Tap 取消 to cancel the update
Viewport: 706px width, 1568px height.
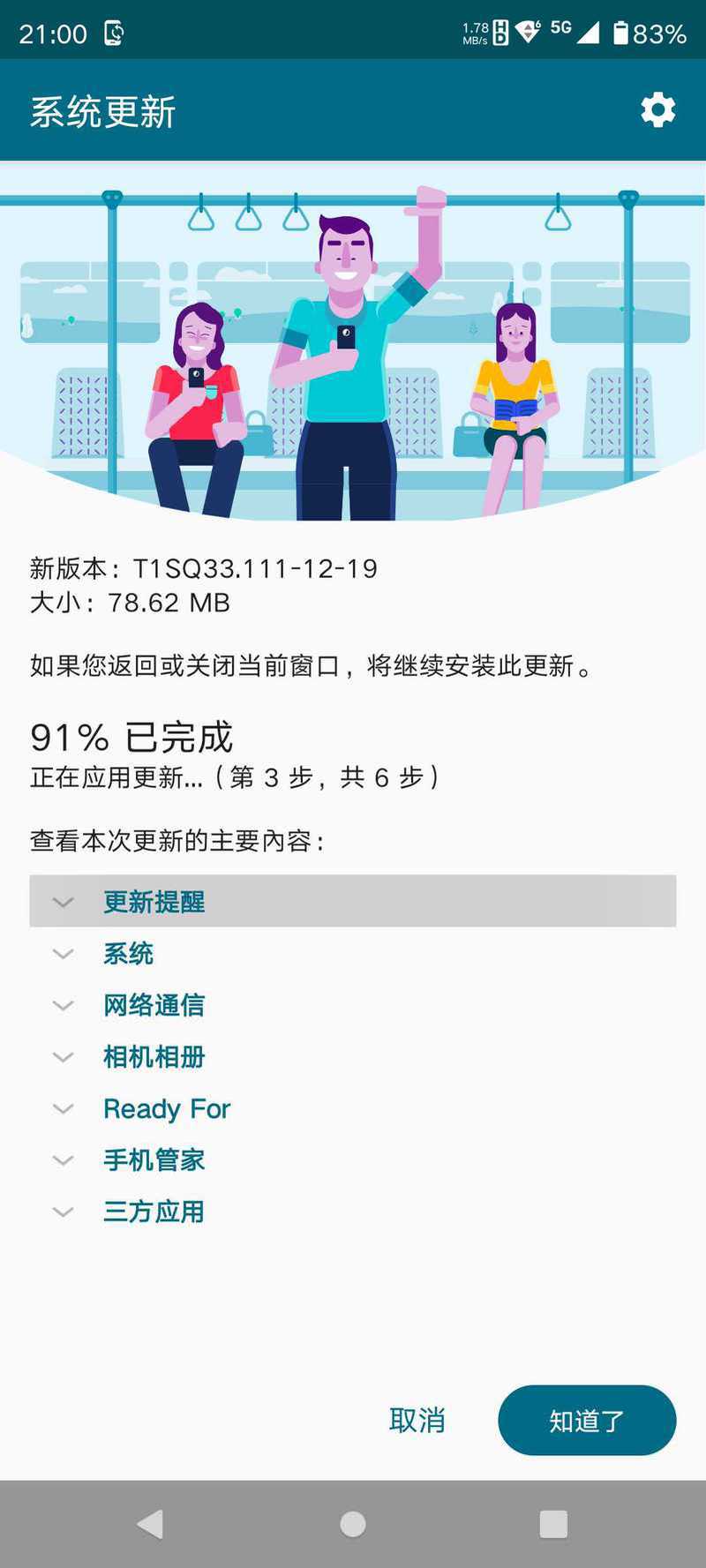417,1420
